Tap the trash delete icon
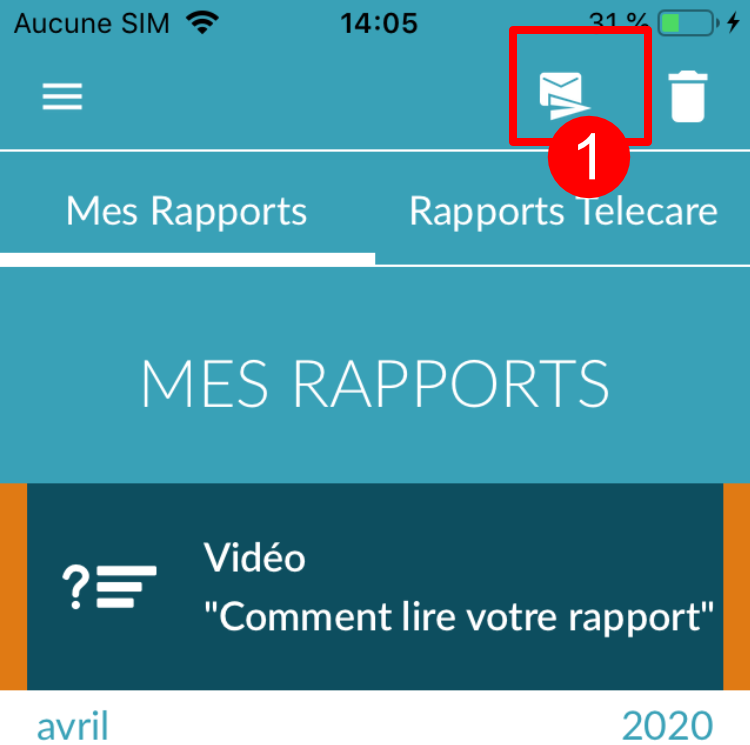750x745 pixels. (x=688, y=96)
